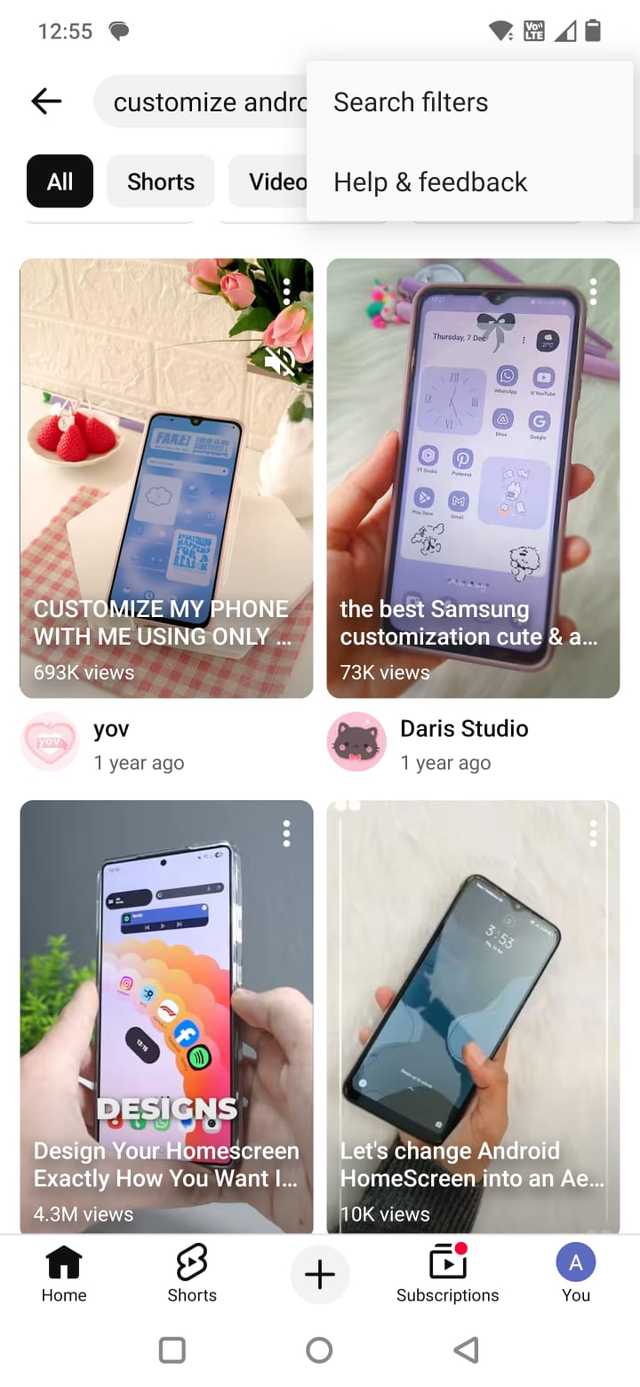Open options for yov's 693K views short

point(287,292)
